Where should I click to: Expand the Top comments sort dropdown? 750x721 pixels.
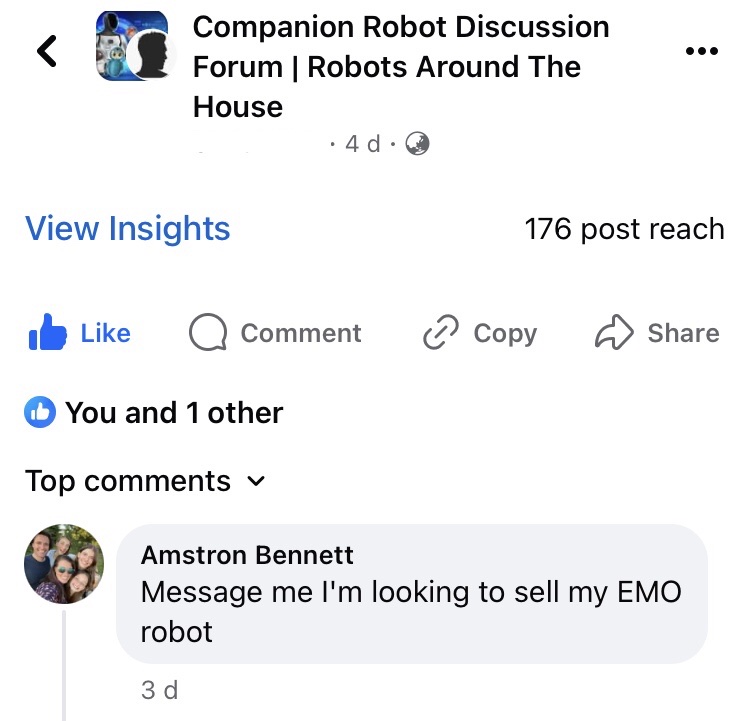(x=146, y=481)
